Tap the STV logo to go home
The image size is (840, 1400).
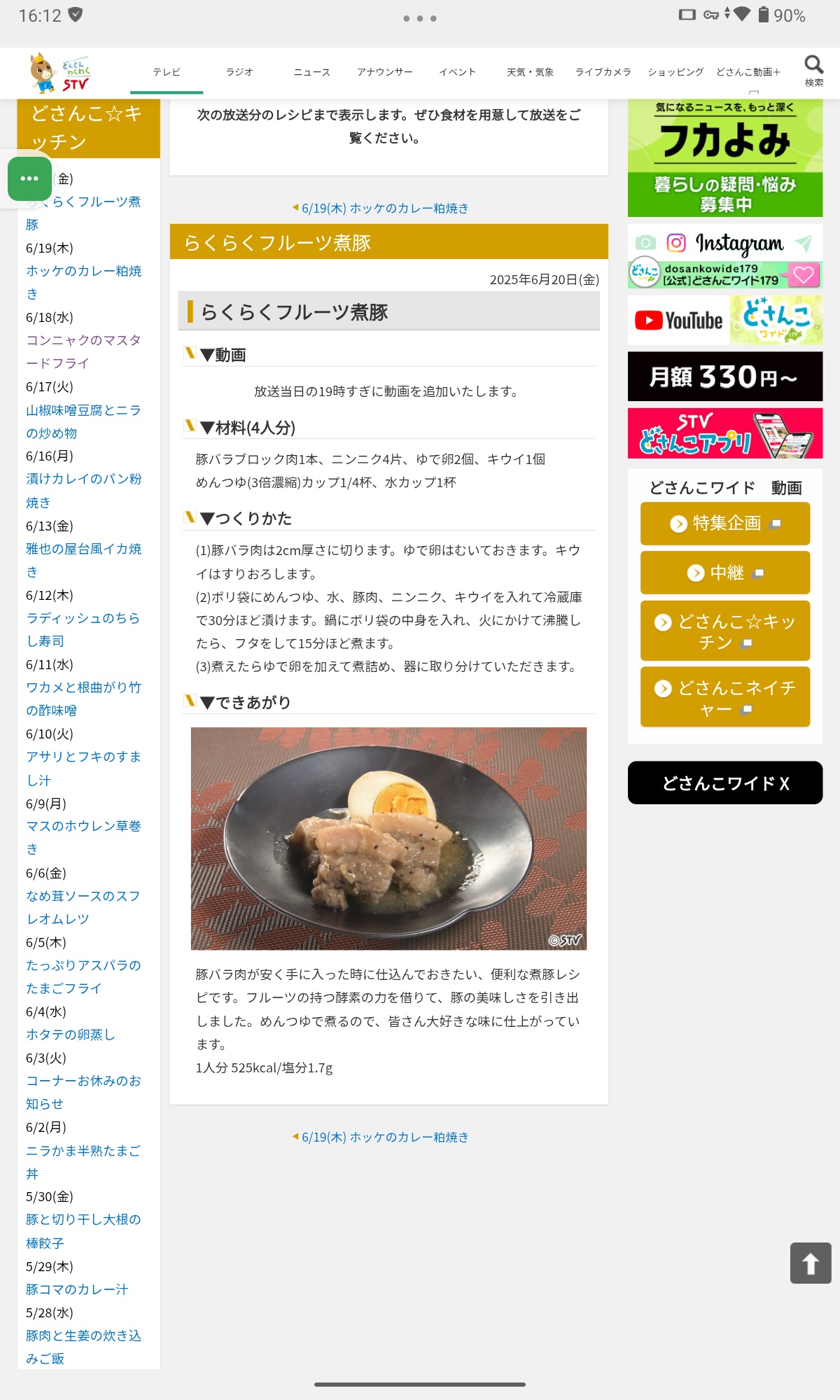click(61, 73)
